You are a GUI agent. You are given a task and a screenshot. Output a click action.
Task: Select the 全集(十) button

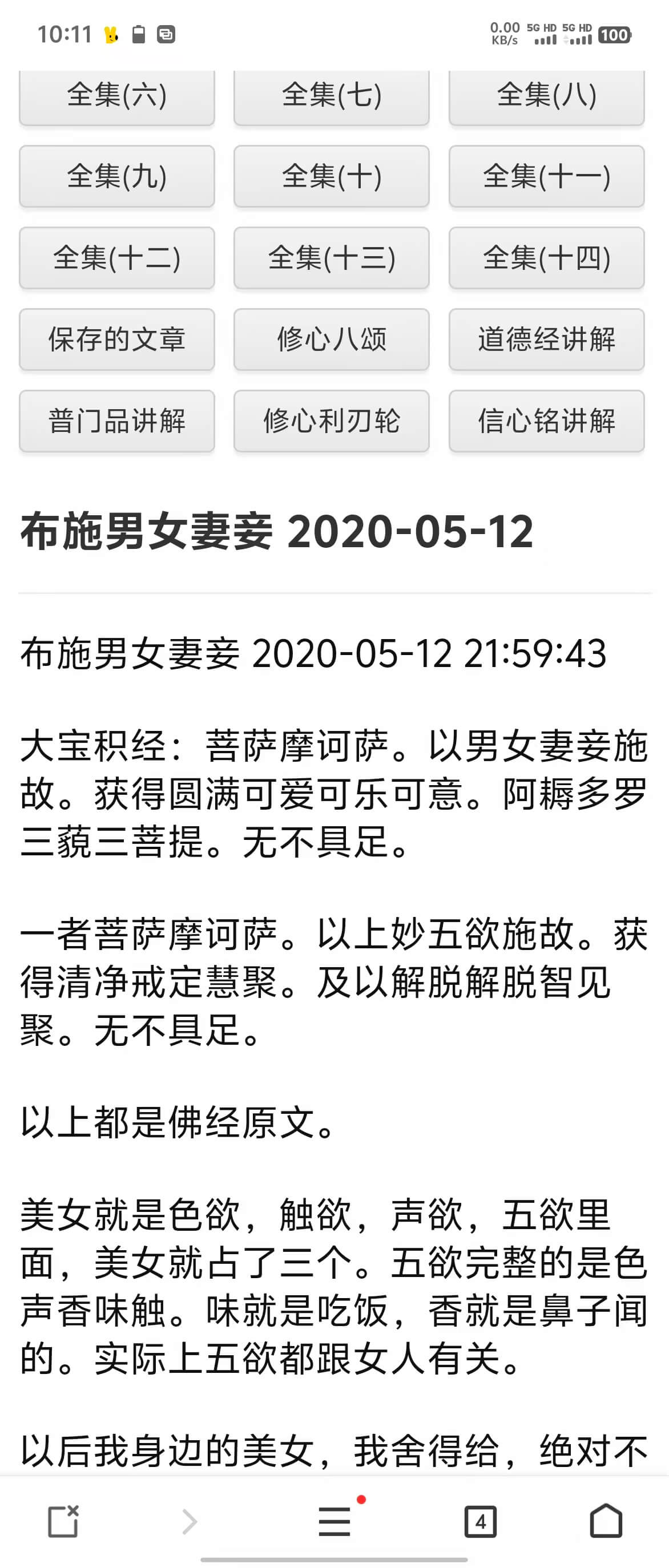pos(332,176)
